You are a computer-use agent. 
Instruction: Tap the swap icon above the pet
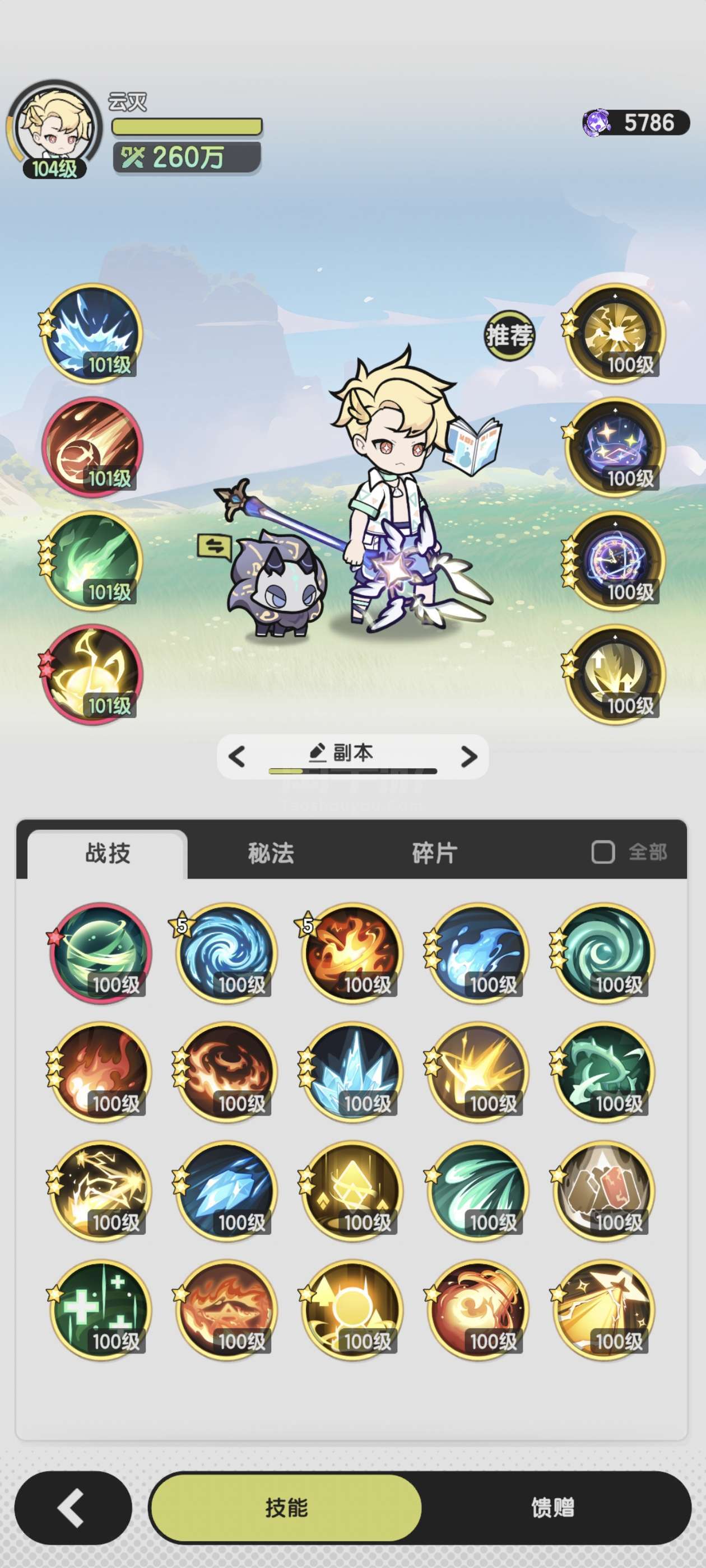click(x=215, y=547)
